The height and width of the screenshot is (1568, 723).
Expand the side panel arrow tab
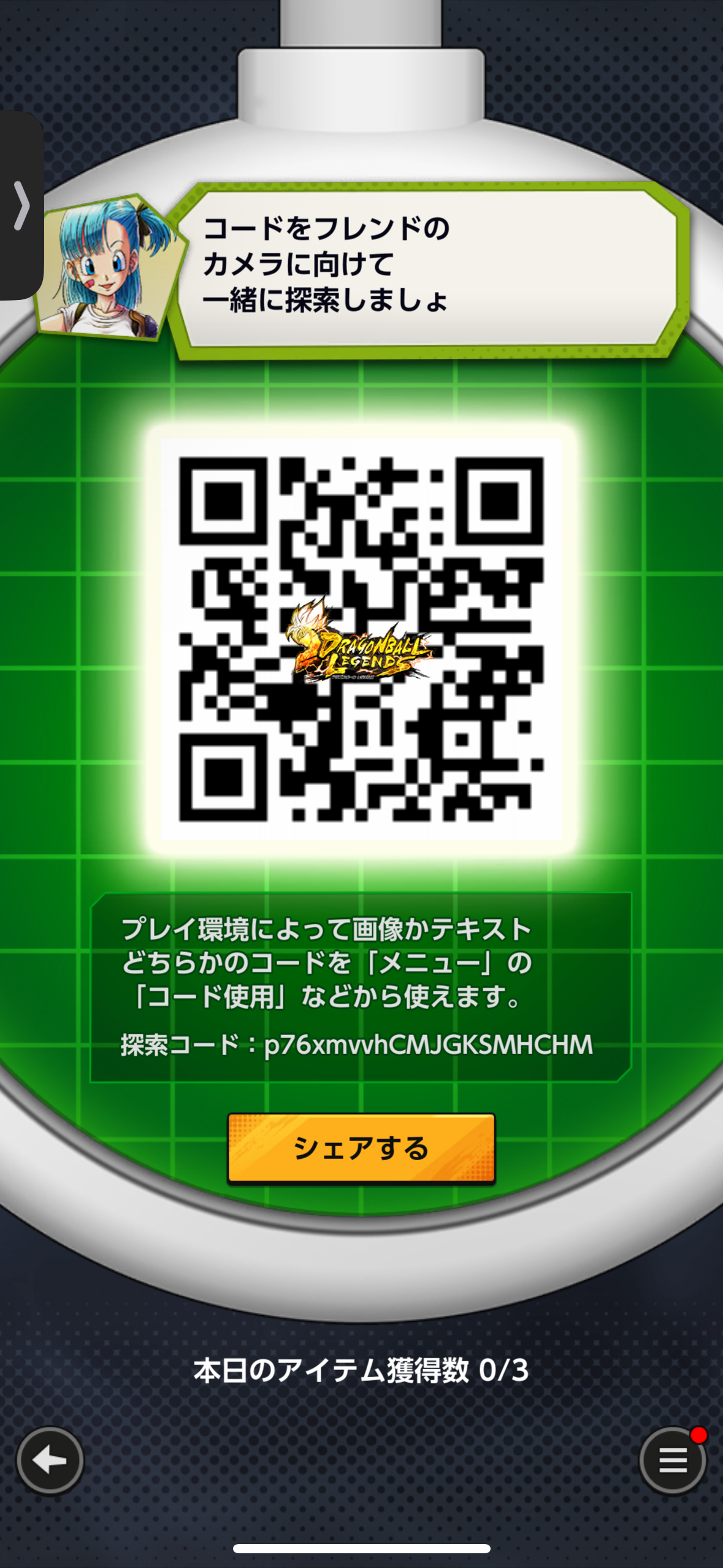21,206
